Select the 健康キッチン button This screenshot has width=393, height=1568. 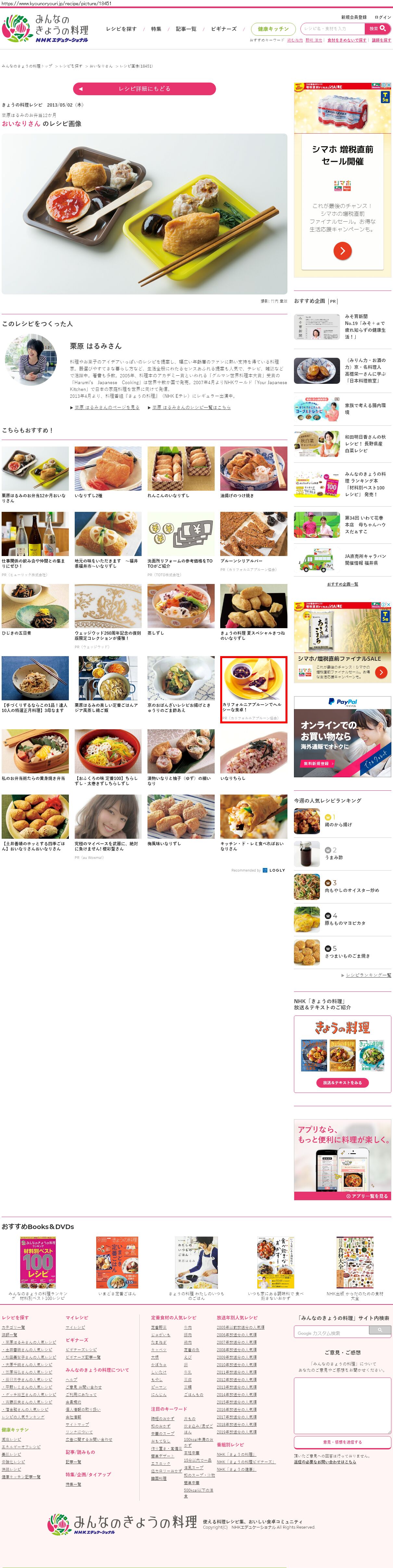(x=273, y=29)
